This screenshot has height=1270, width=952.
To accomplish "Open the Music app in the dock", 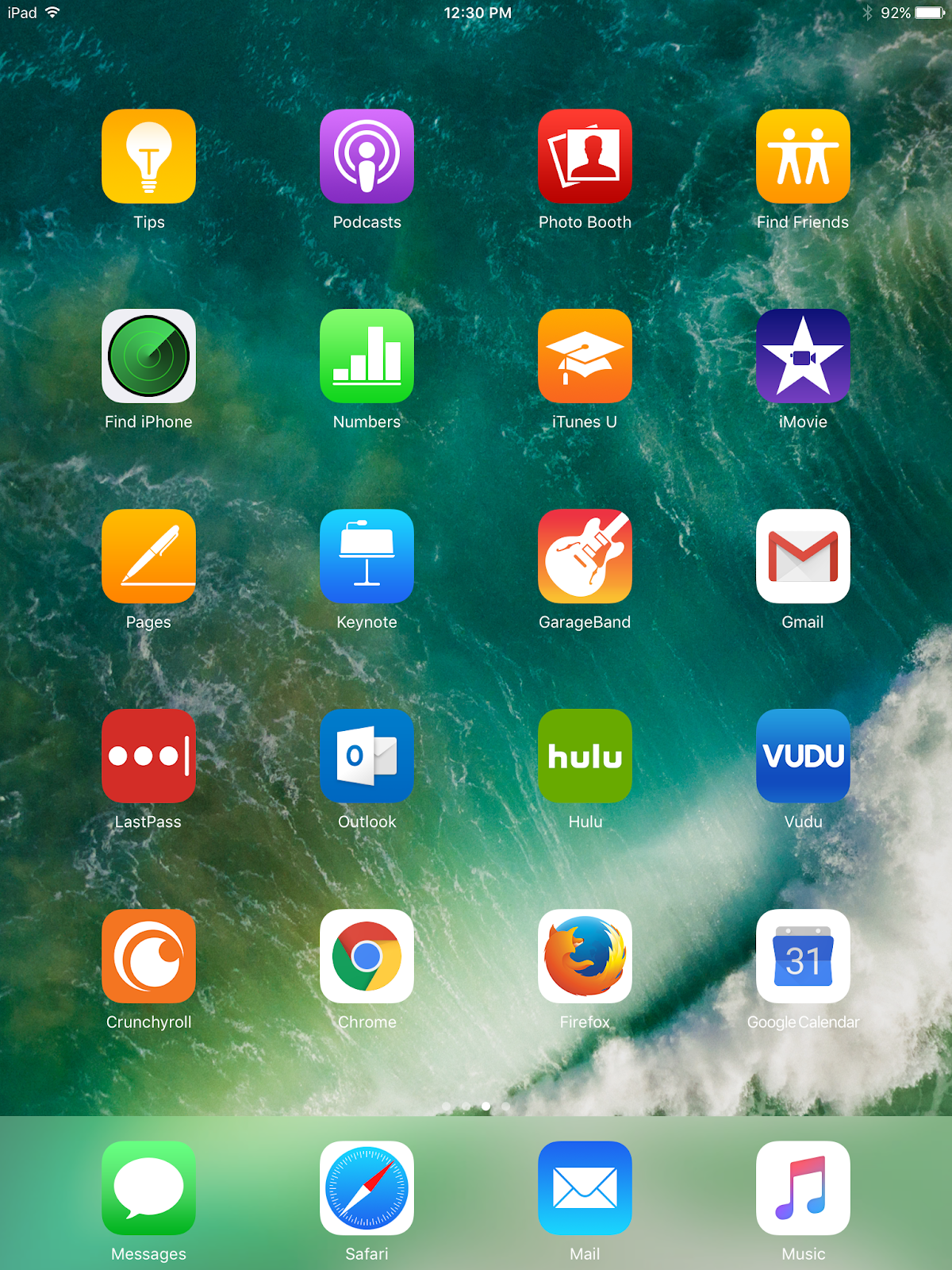I will [803, 1188].
